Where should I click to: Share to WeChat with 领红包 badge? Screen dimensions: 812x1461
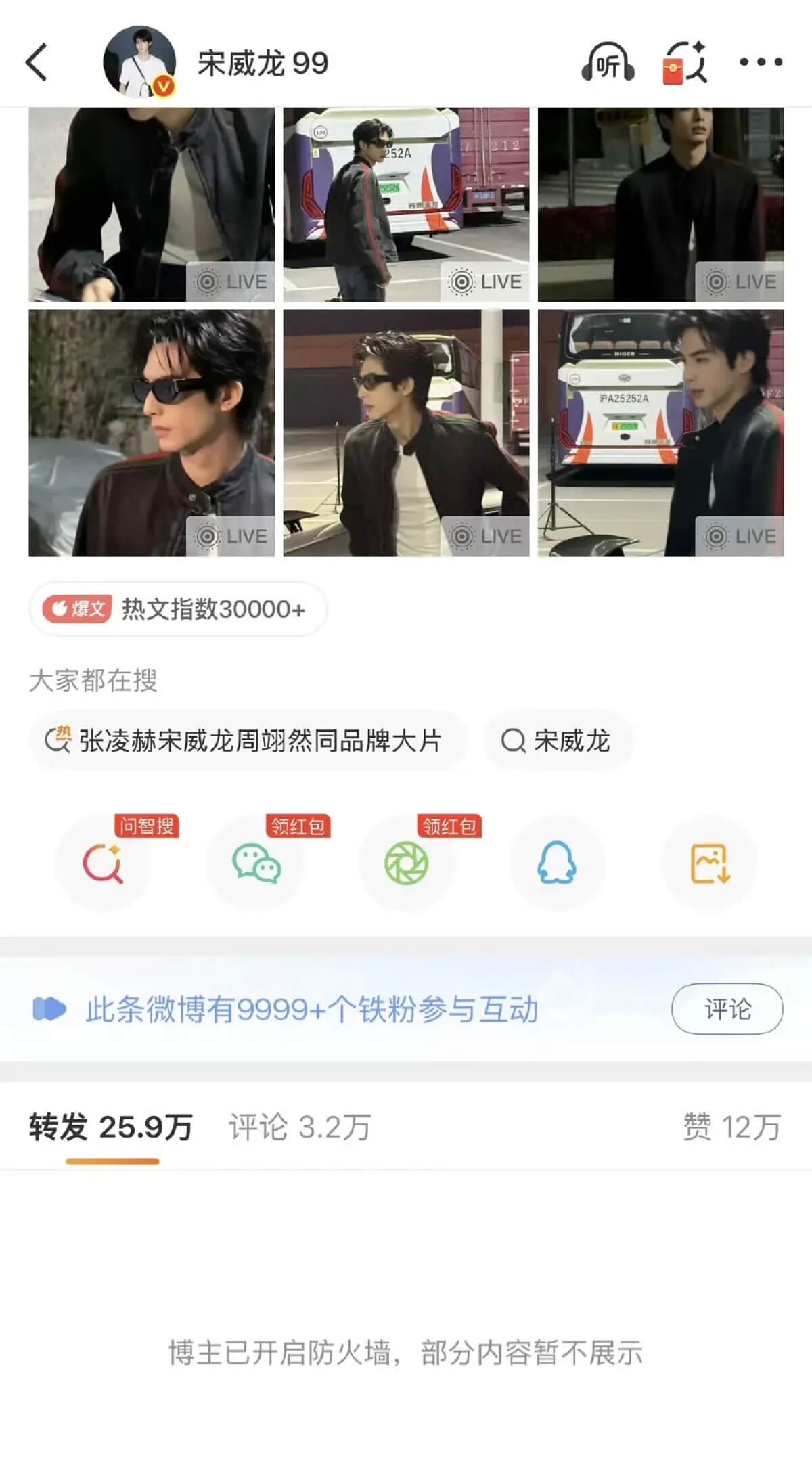coord(256,864)
